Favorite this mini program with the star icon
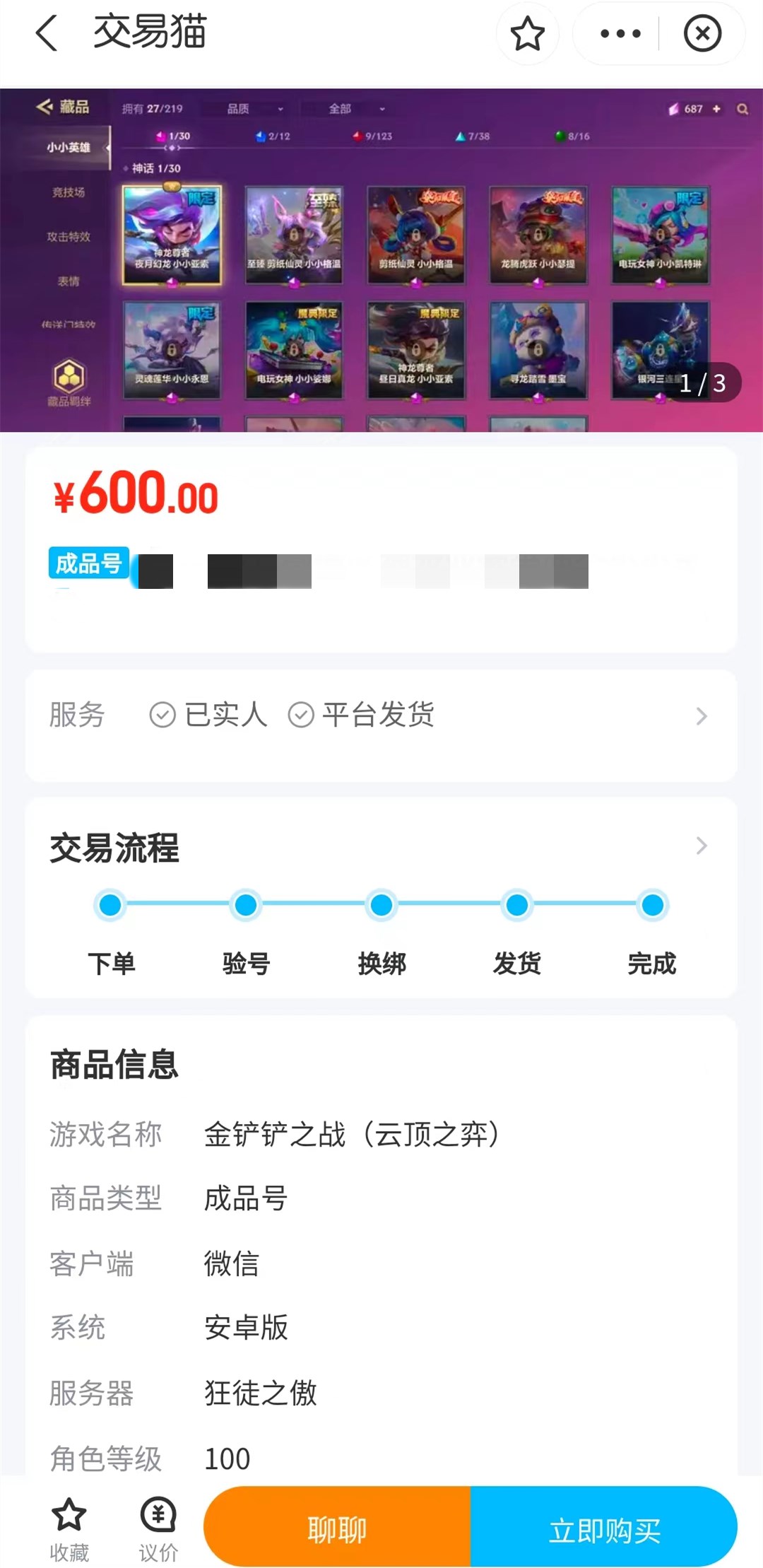 click(527, 33)
